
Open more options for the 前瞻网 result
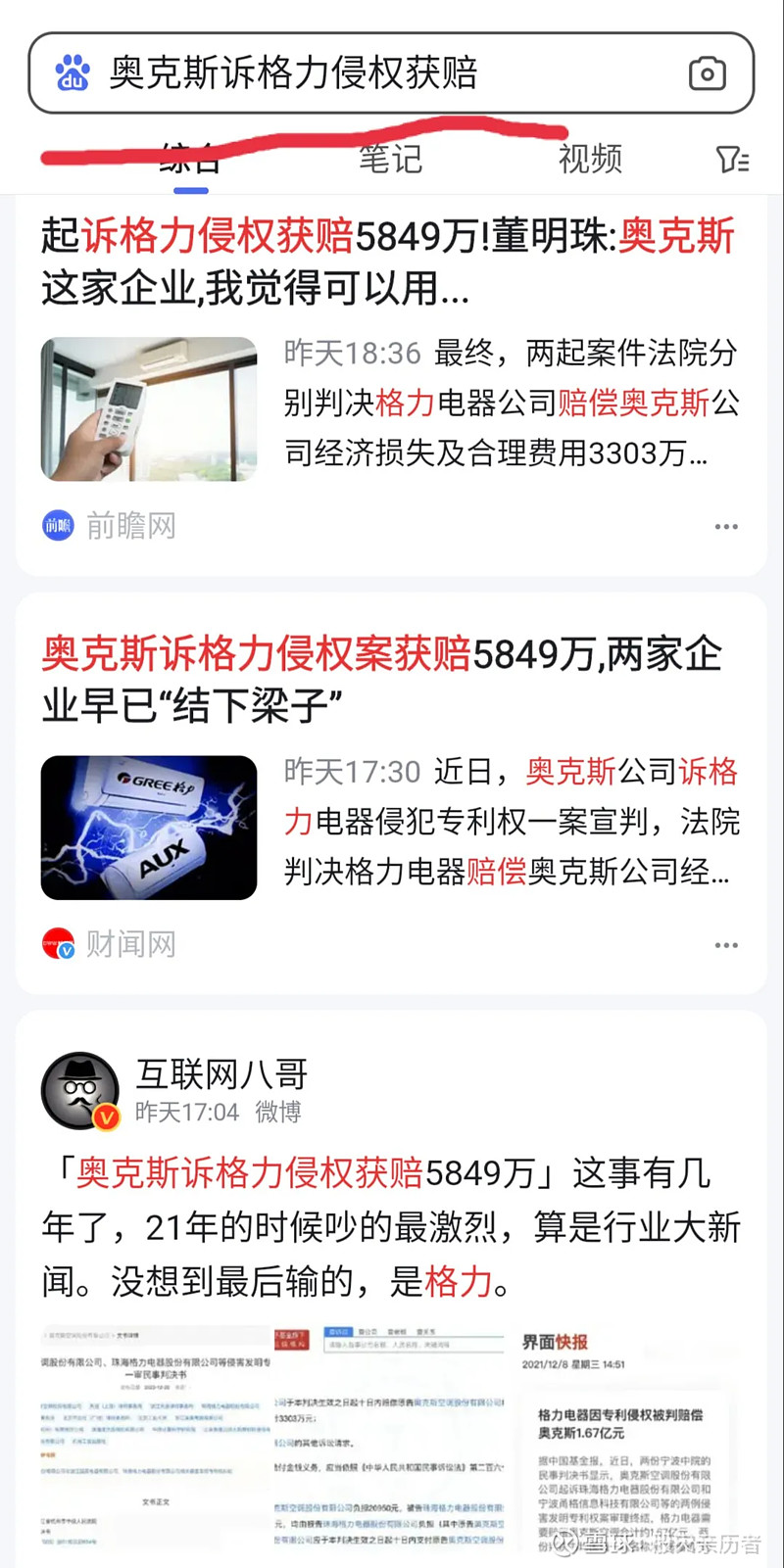pyautogui.click(x=726, y=527)
